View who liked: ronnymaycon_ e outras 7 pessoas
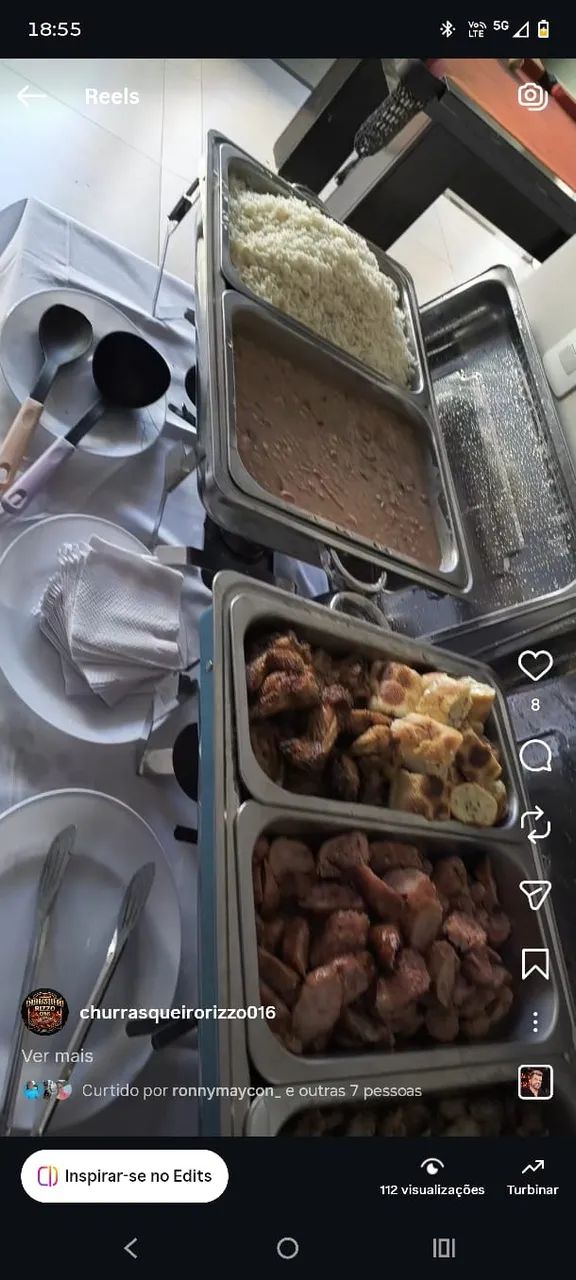This screenshot has width=576, height=1280. tap(251, 1090)
